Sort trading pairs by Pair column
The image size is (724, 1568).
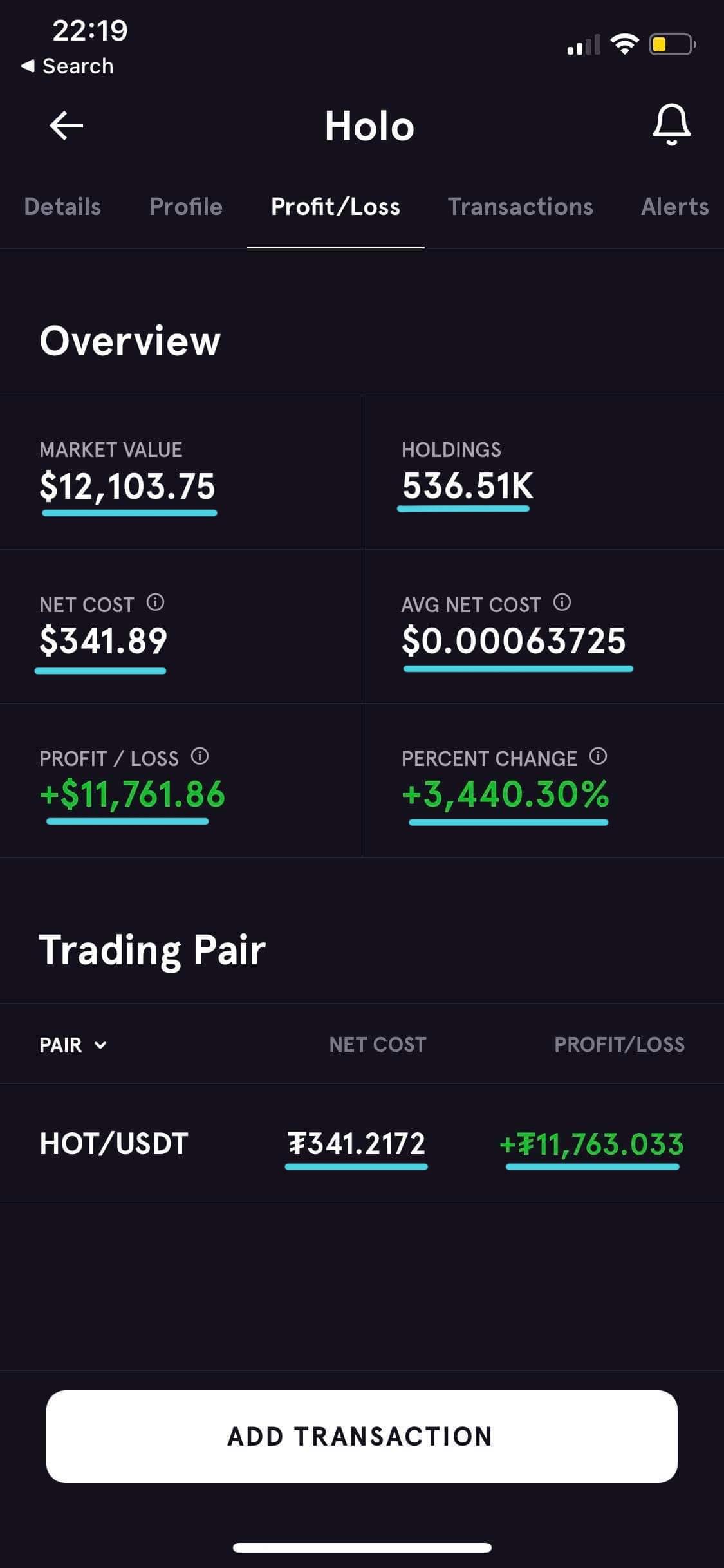click(x=73, y=1045)
